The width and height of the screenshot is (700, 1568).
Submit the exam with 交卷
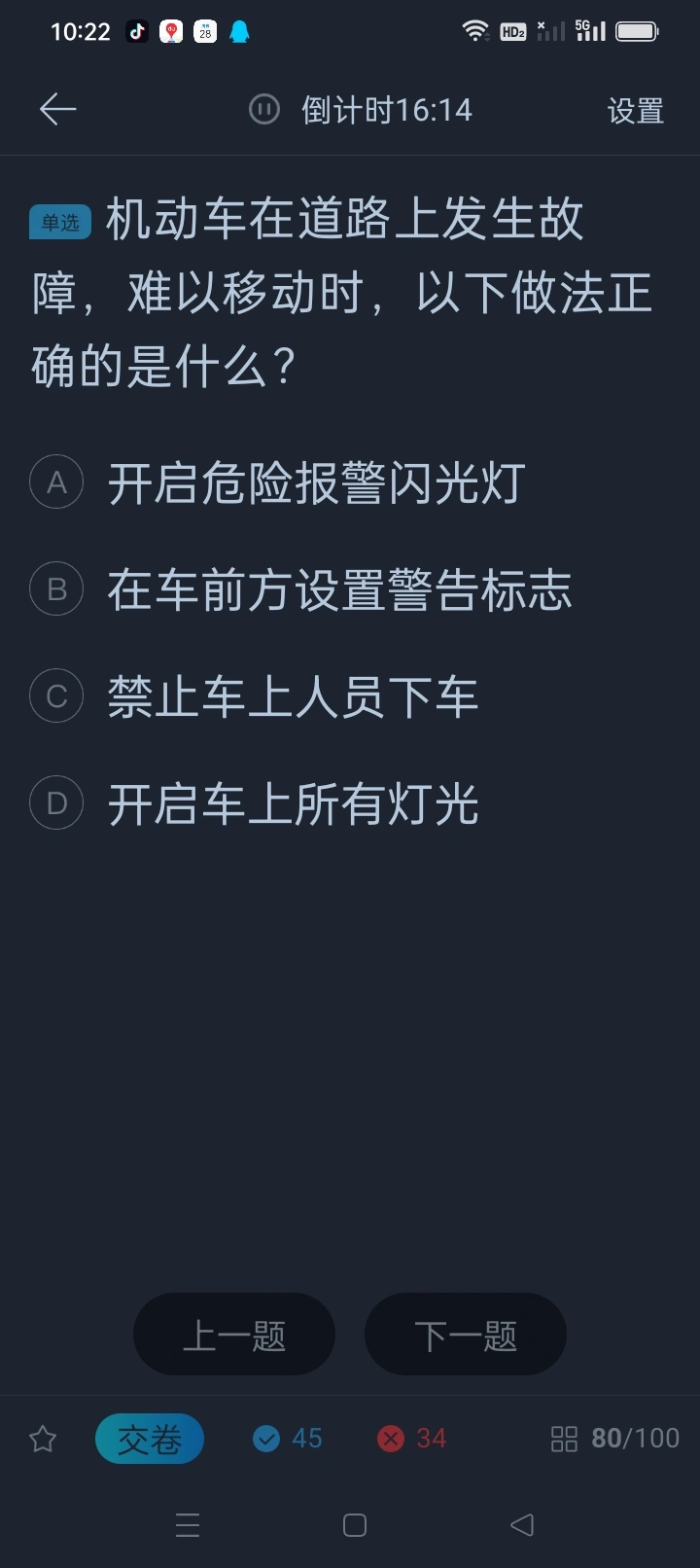tap(150, 1439)
